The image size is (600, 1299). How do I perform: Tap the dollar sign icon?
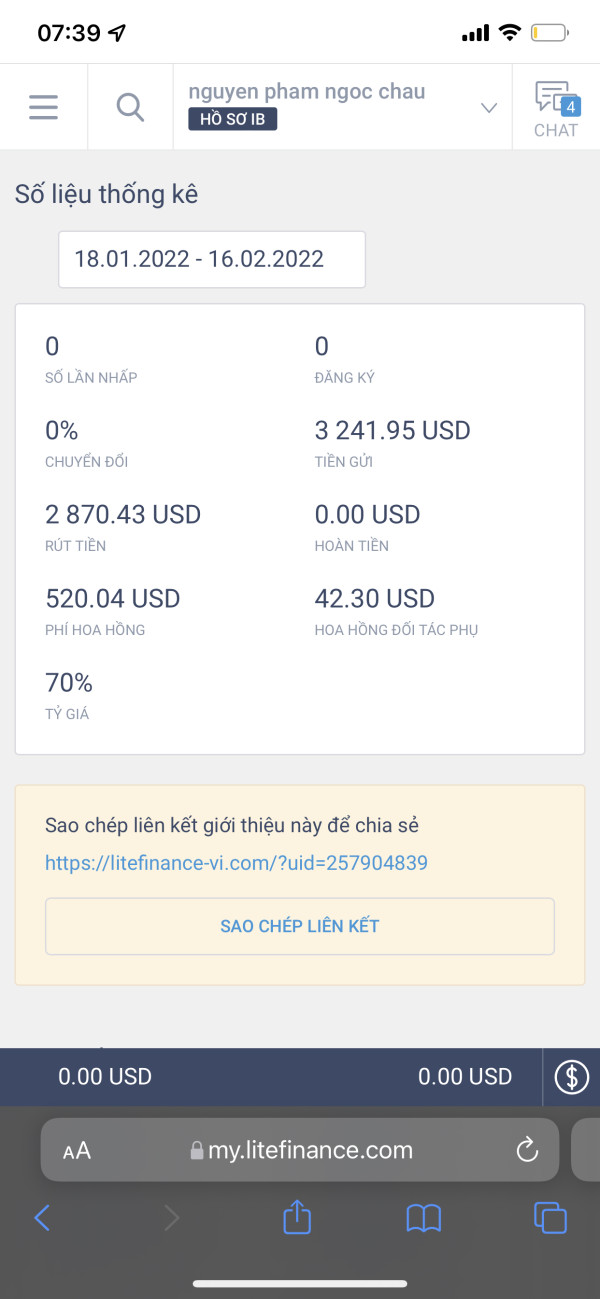[572, 1077]
